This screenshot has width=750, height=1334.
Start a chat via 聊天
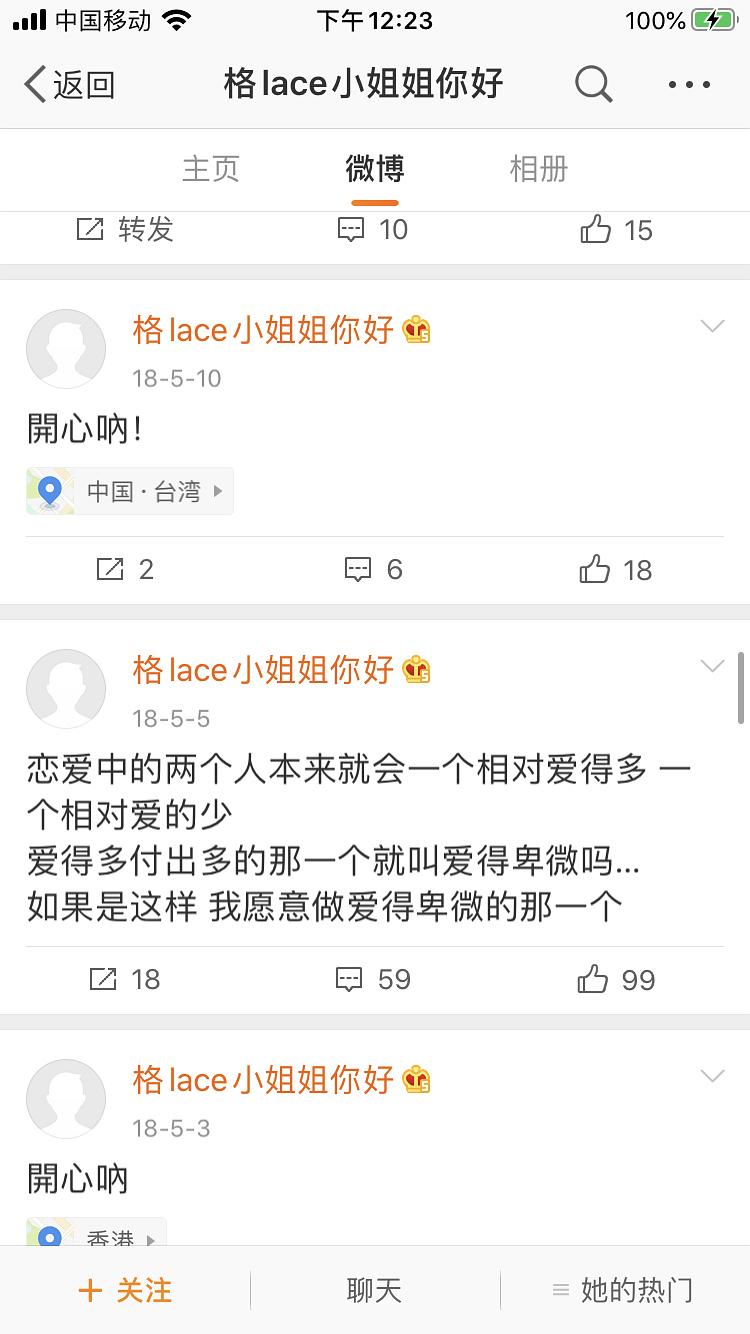pos(374,1290)
